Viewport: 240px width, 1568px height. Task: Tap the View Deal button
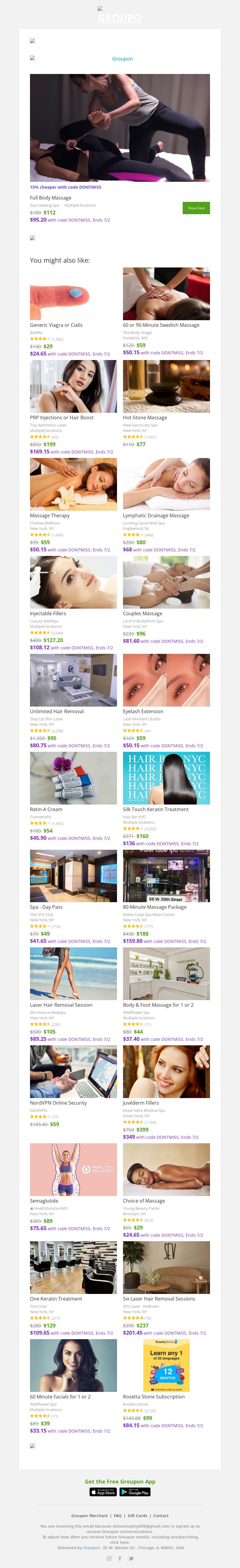pos(196,208)
